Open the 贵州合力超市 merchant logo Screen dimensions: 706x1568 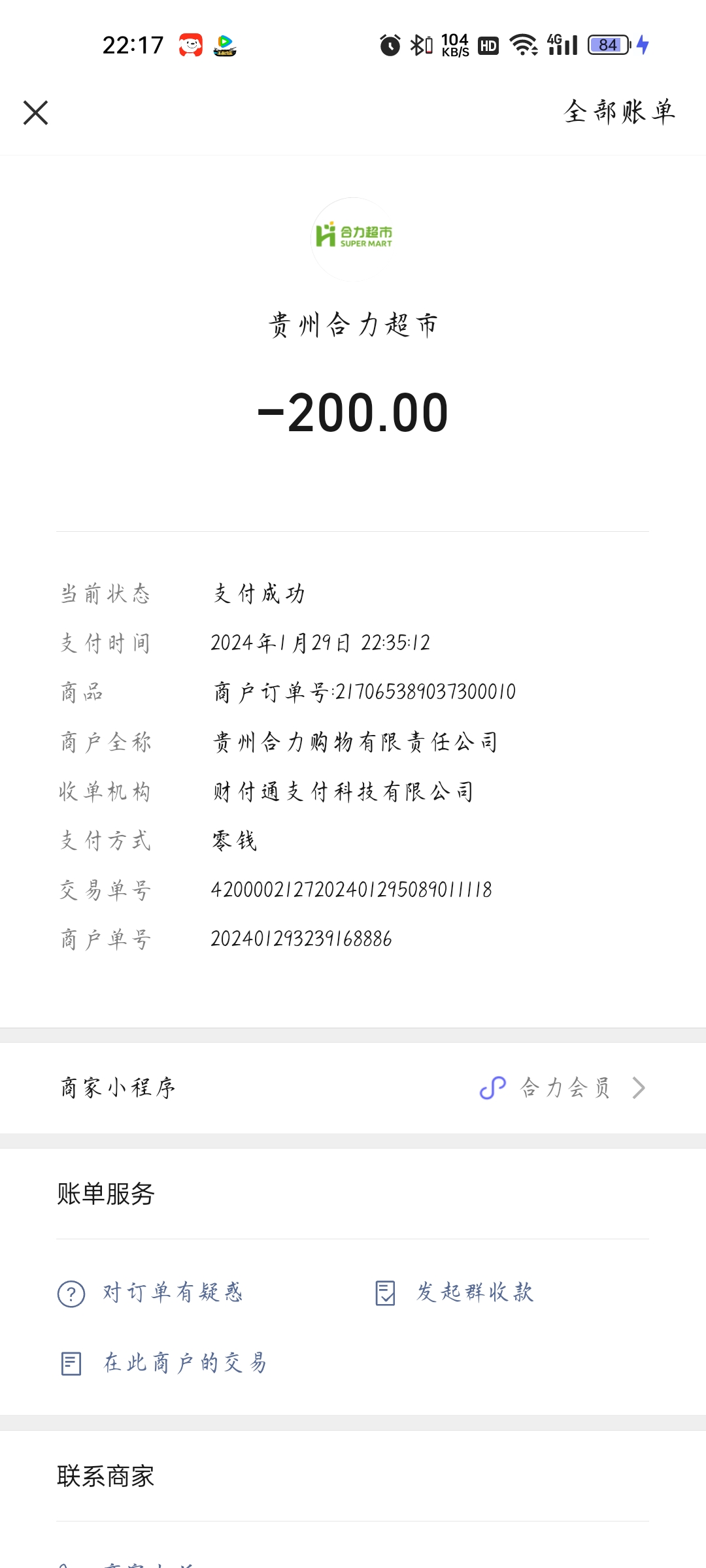(x=353, y=239)
